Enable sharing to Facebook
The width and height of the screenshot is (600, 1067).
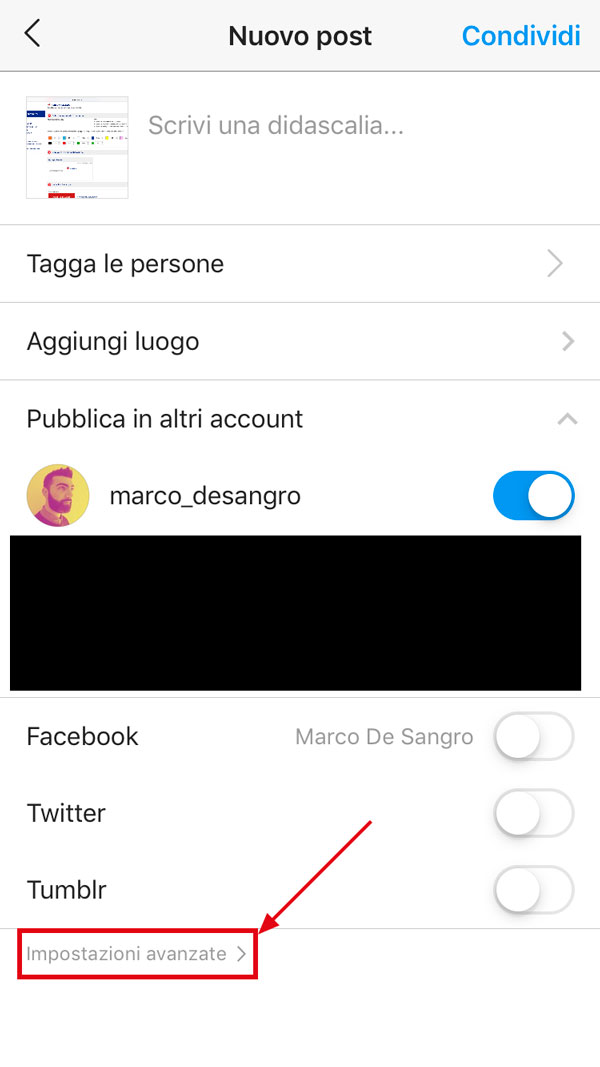pyautogui.click(x=533, y=737)
